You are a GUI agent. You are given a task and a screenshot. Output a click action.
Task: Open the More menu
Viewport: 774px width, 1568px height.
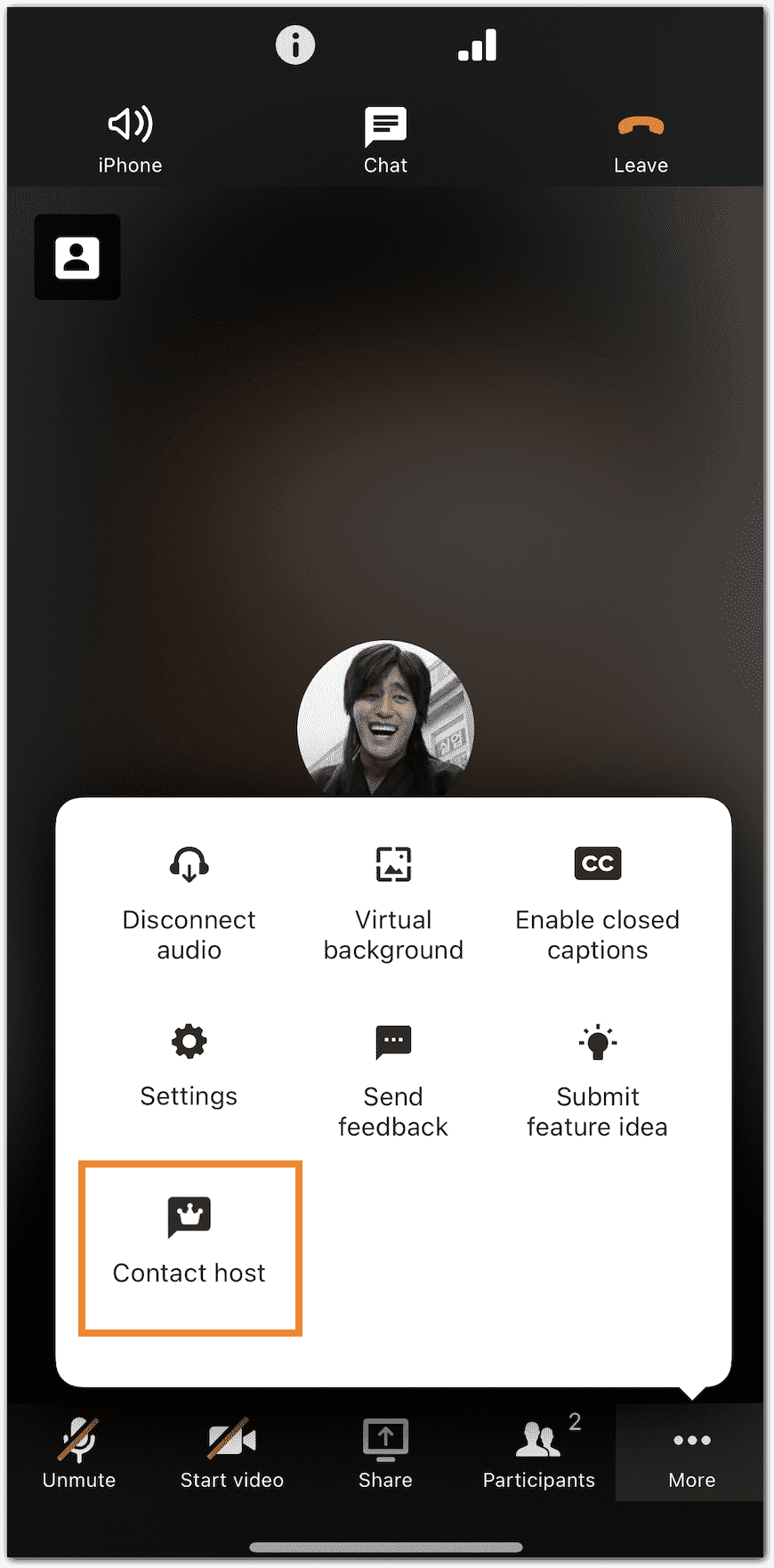click(x=691, y=1451)
